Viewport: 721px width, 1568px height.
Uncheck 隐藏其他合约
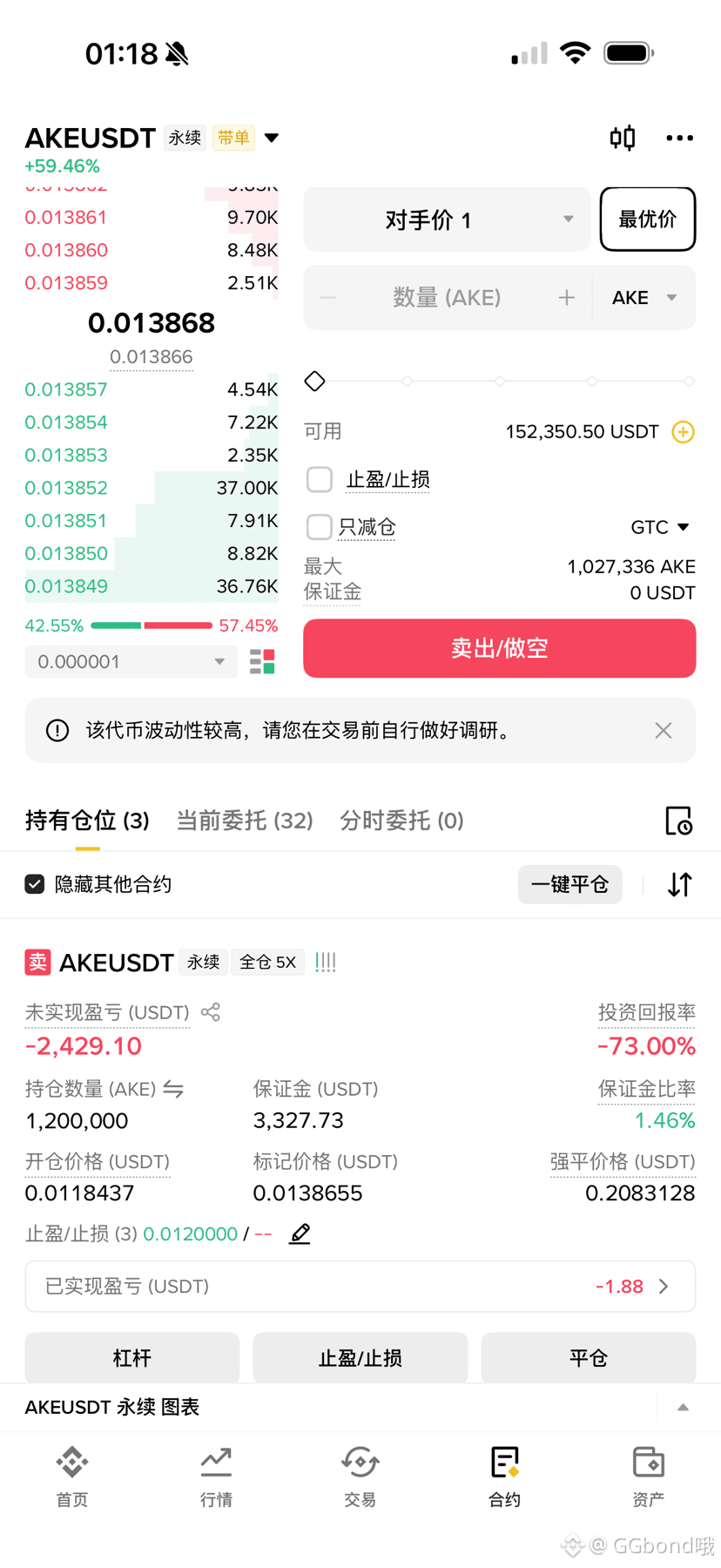[x=35, y=884]
